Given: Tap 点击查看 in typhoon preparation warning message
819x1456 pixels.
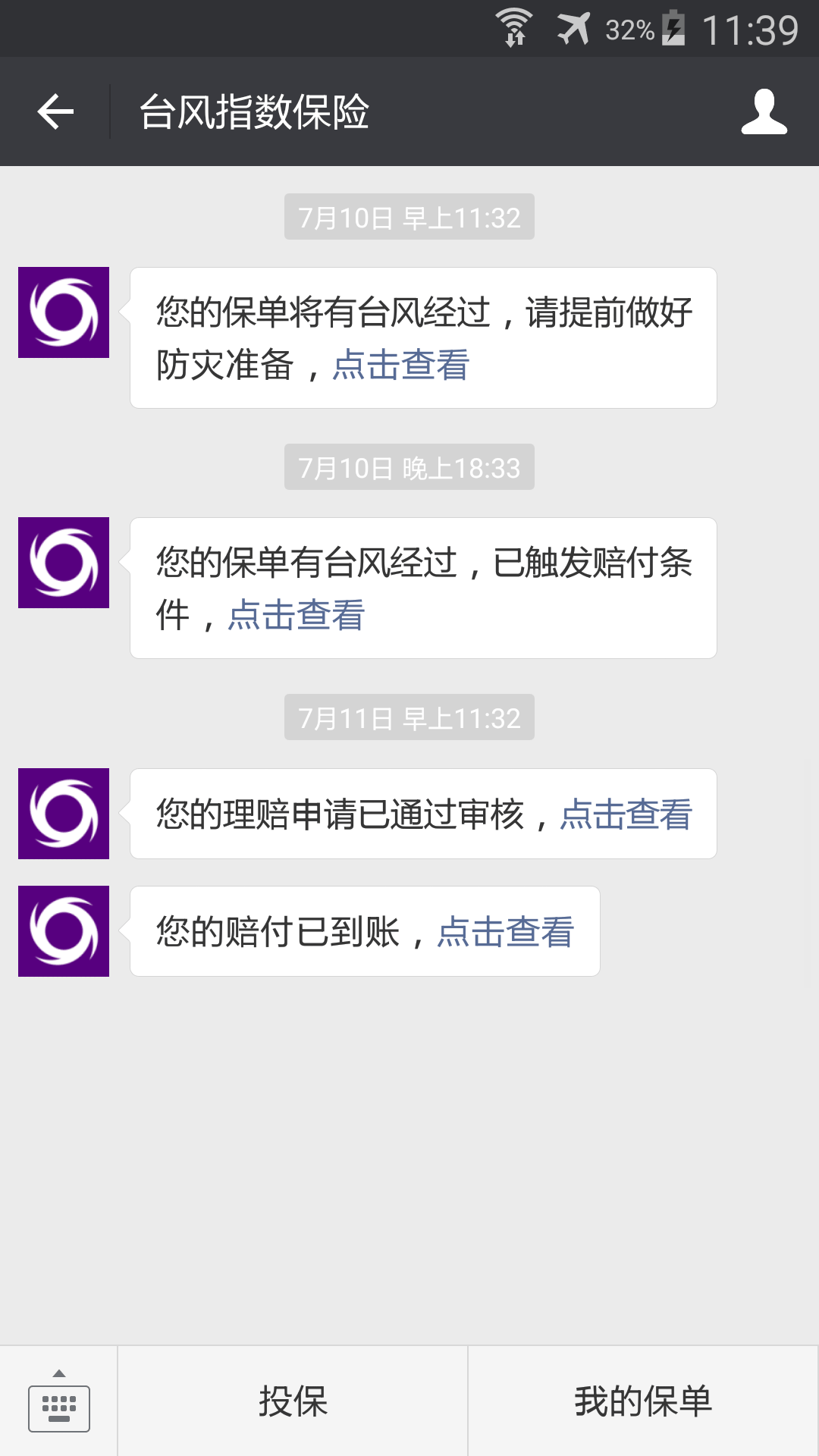Looking at the screenshot, I should (x=401, y=365).
